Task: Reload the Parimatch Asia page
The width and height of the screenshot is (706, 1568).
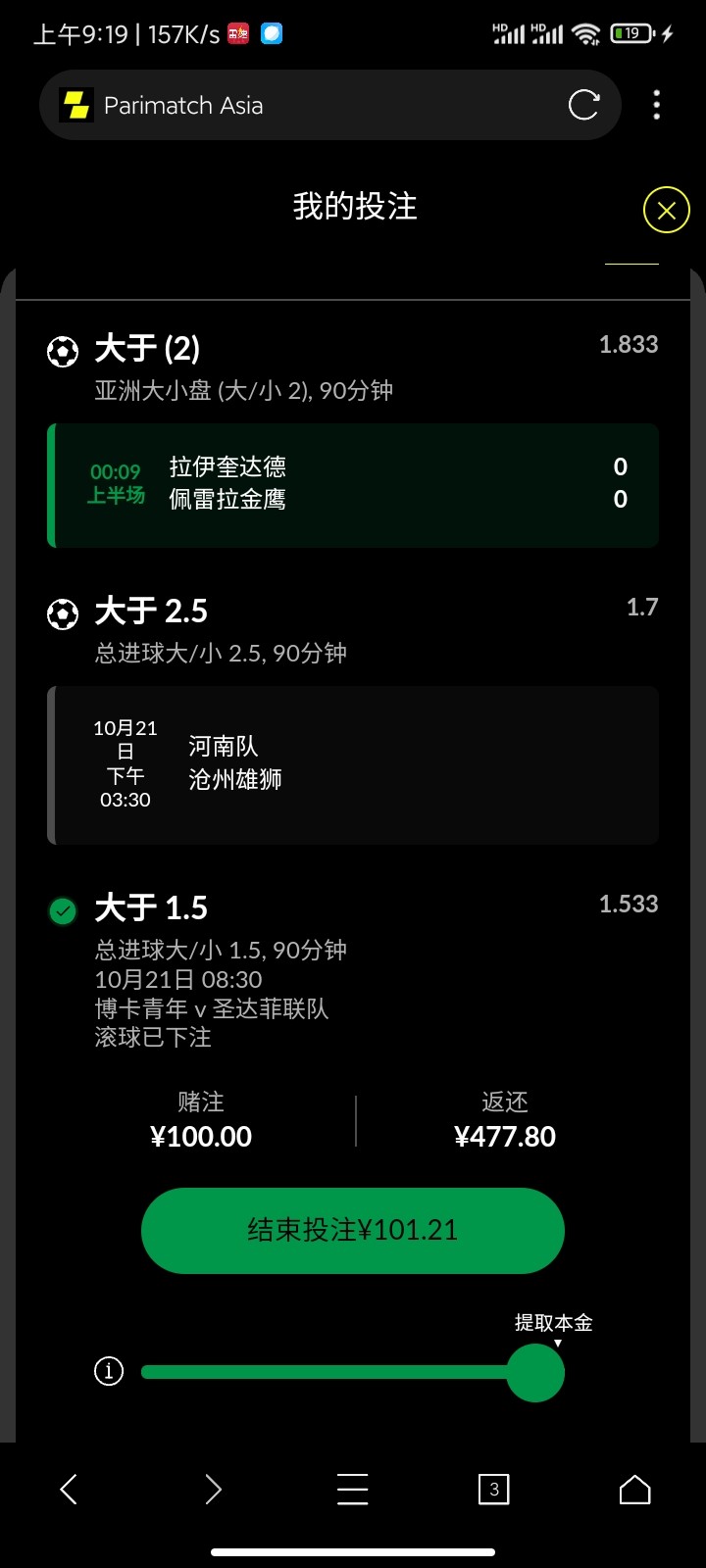Action: (x=584, y=104)
